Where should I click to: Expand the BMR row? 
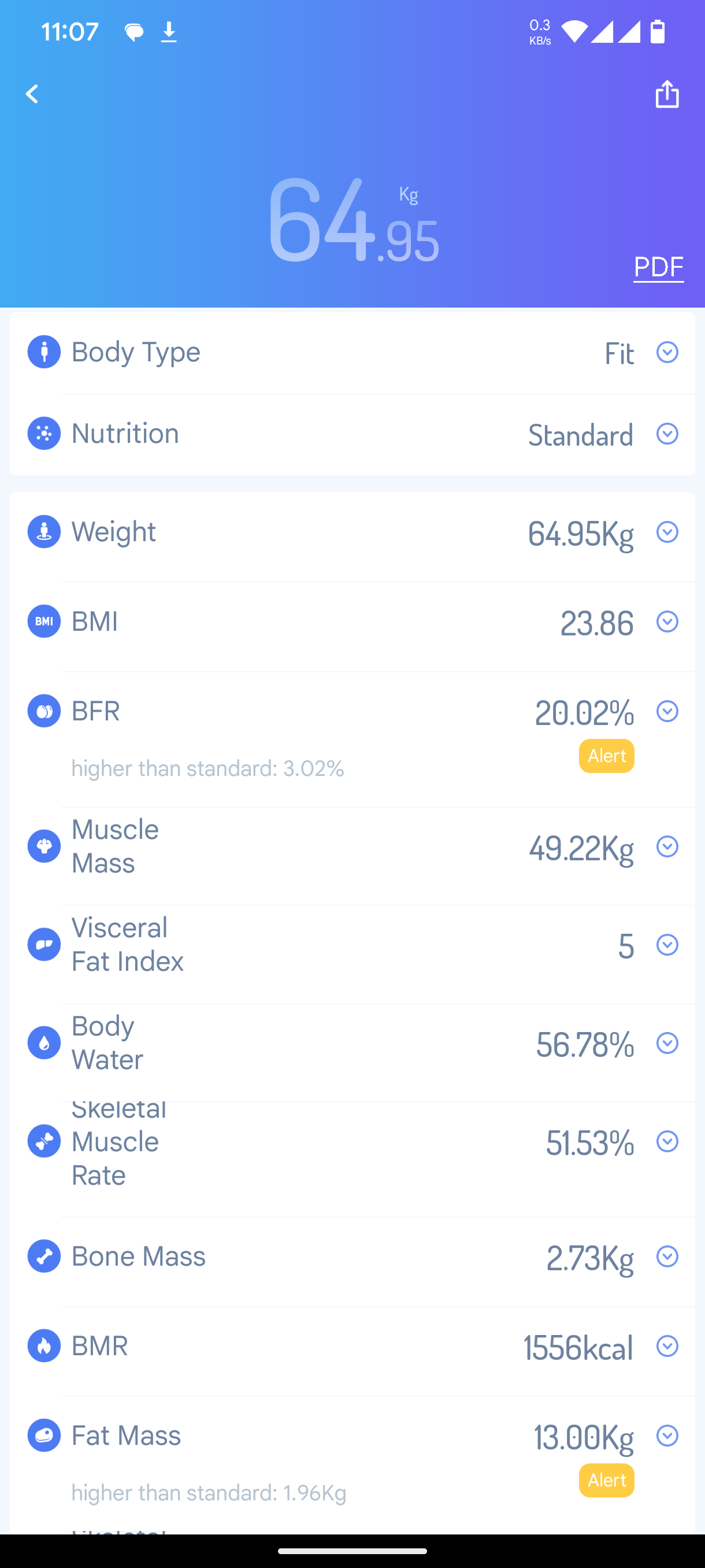pyautogui.click(x=667, y=1346)
